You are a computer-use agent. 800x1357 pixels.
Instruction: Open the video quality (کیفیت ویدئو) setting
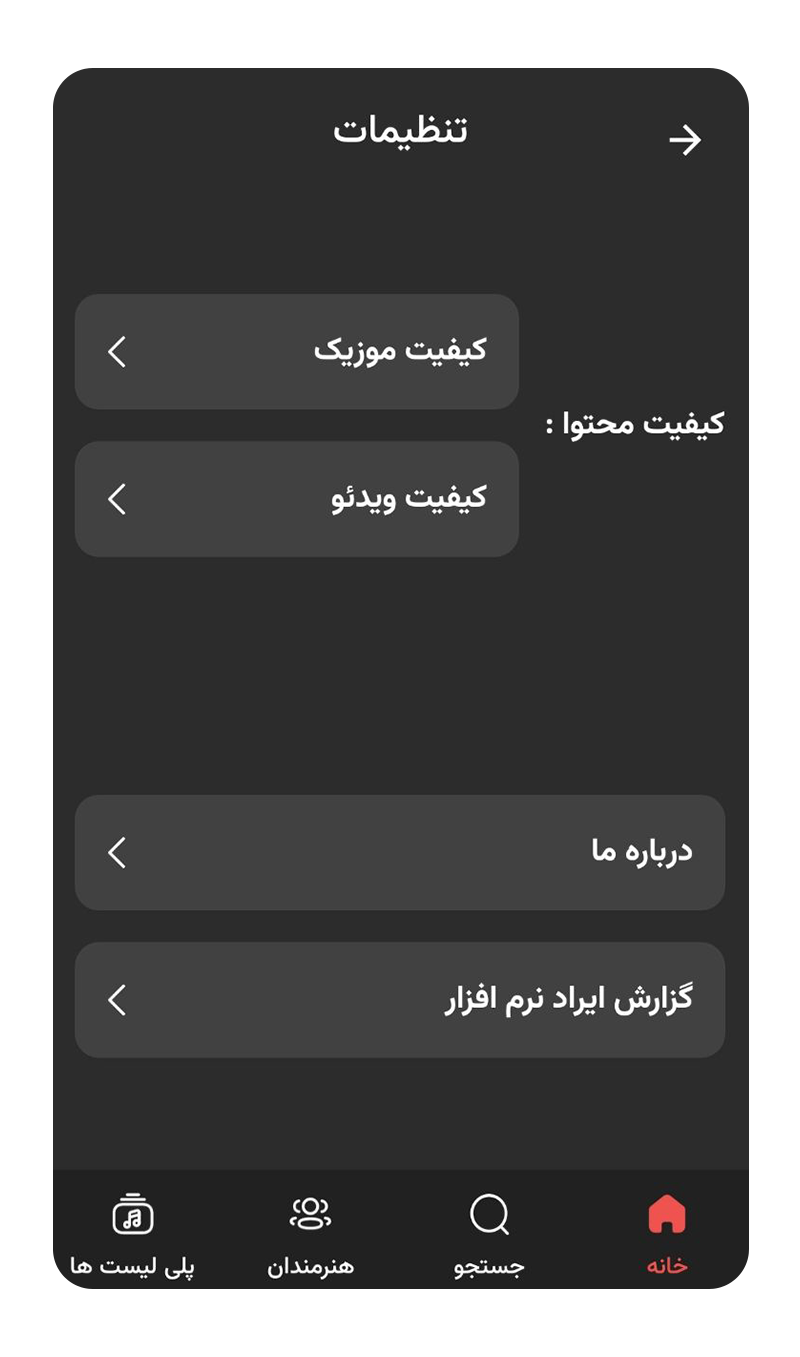point(296,498)
